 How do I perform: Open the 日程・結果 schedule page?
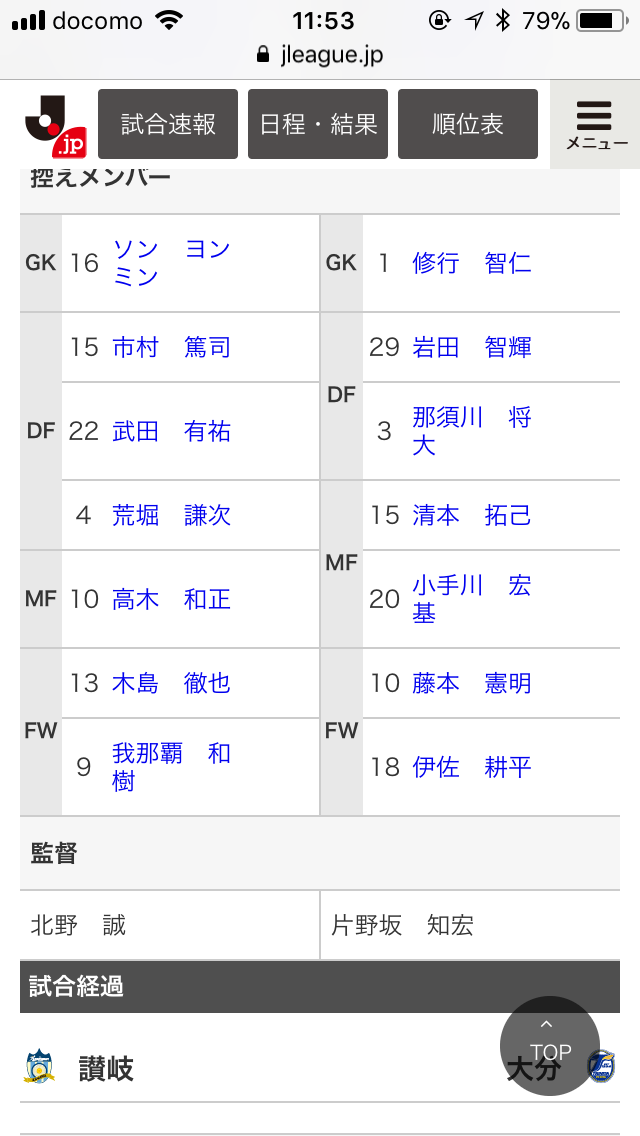(318, 124)
